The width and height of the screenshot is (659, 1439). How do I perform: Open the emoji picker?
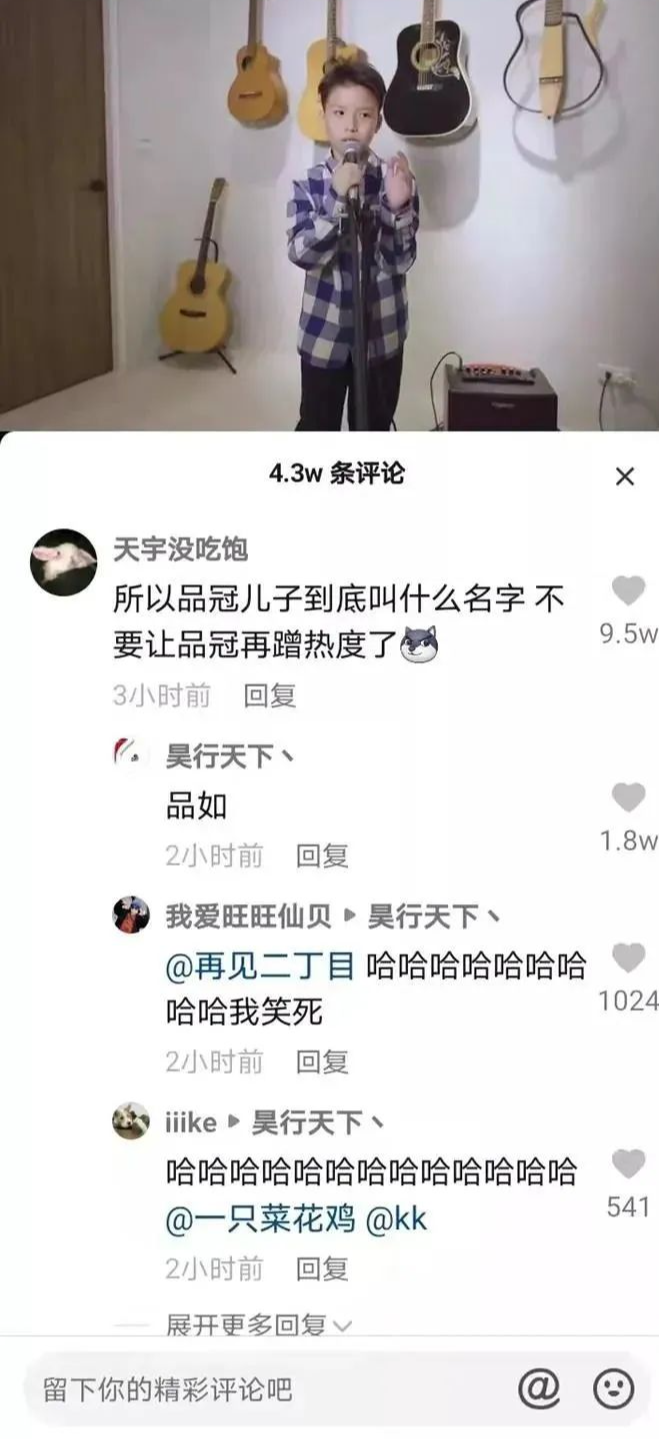tap(613, 1389)
